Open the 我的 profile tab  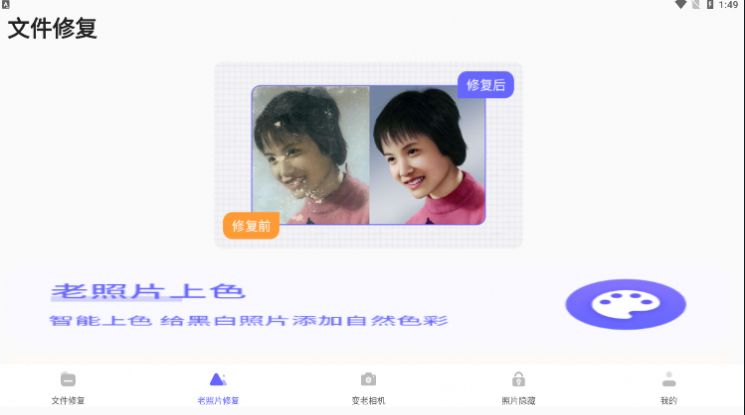[668, 387]
